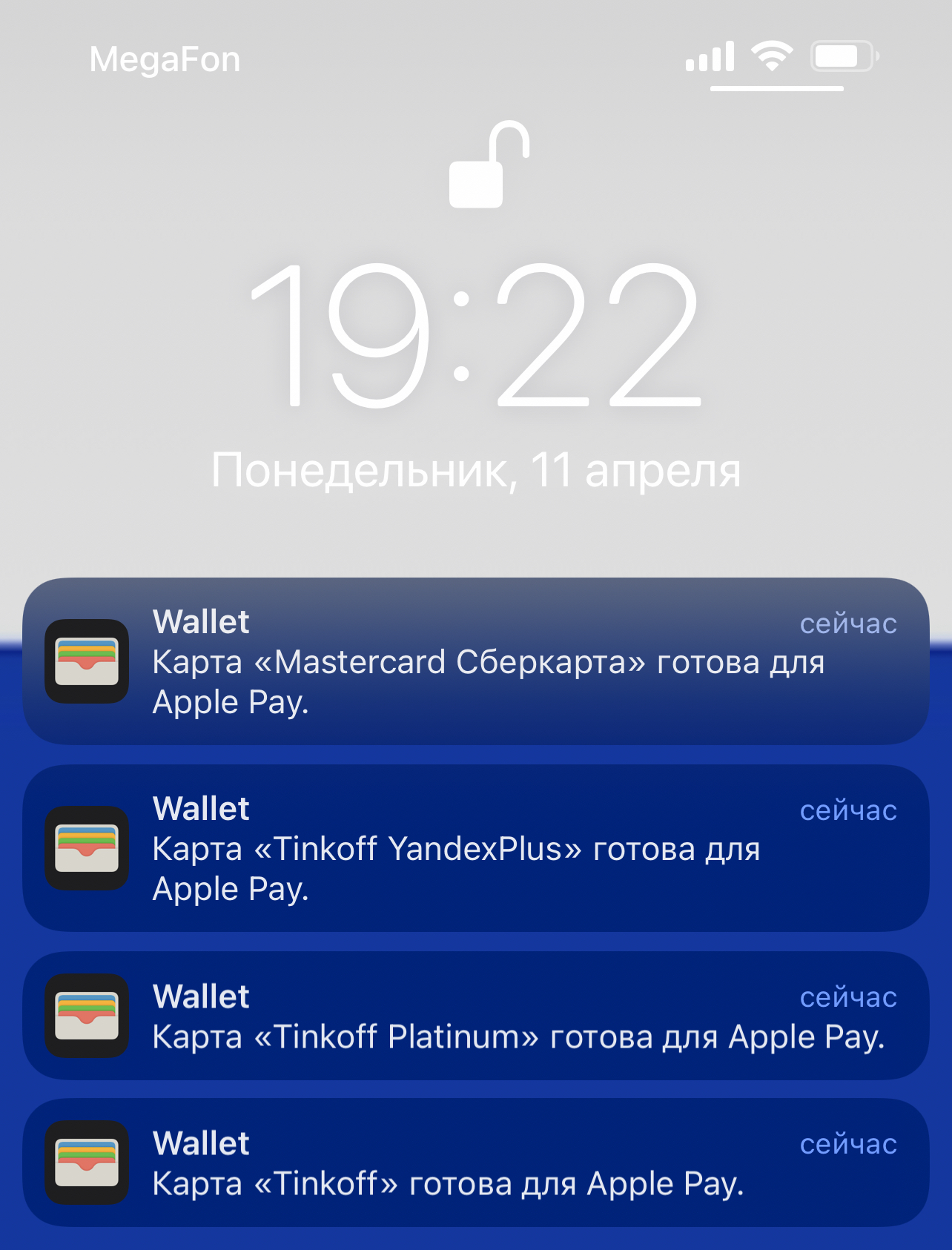This screenshot has width=952, height=1250.
Task: Open the «Tinkoff» card ready notification
Action: click(x=476, y=1163)
